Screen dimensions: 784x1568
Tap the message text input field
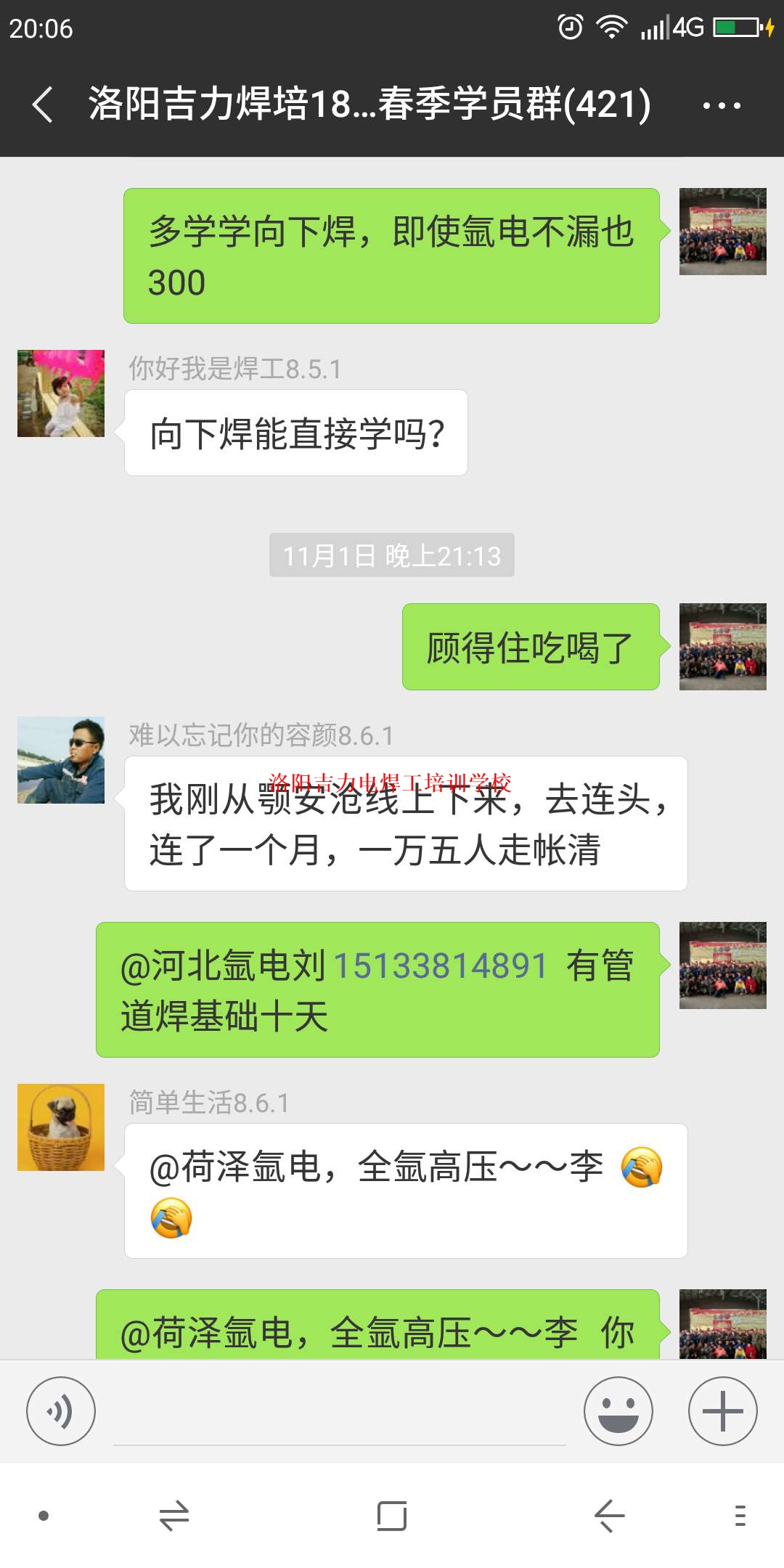point(340,1413)
